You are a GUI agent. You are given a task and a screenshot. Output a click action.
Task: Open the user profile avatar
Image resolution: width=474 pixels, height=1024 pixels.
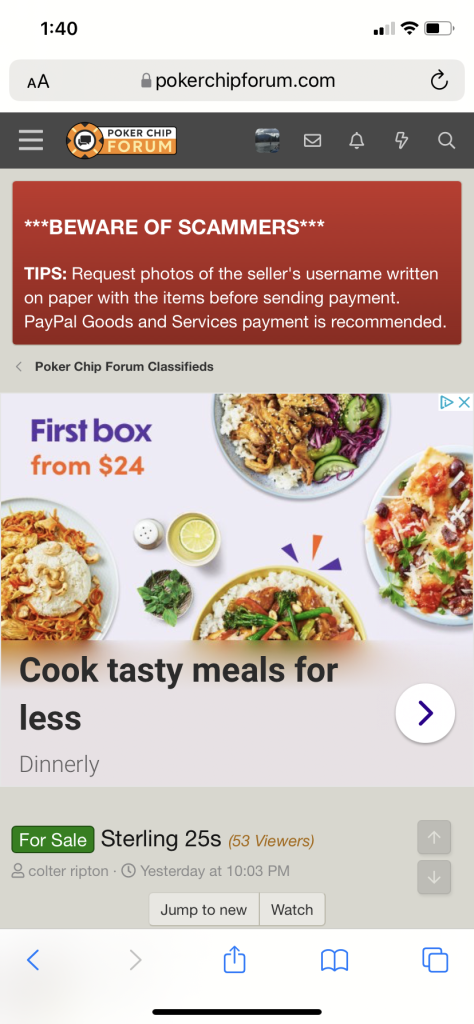(x=267, y=140)
